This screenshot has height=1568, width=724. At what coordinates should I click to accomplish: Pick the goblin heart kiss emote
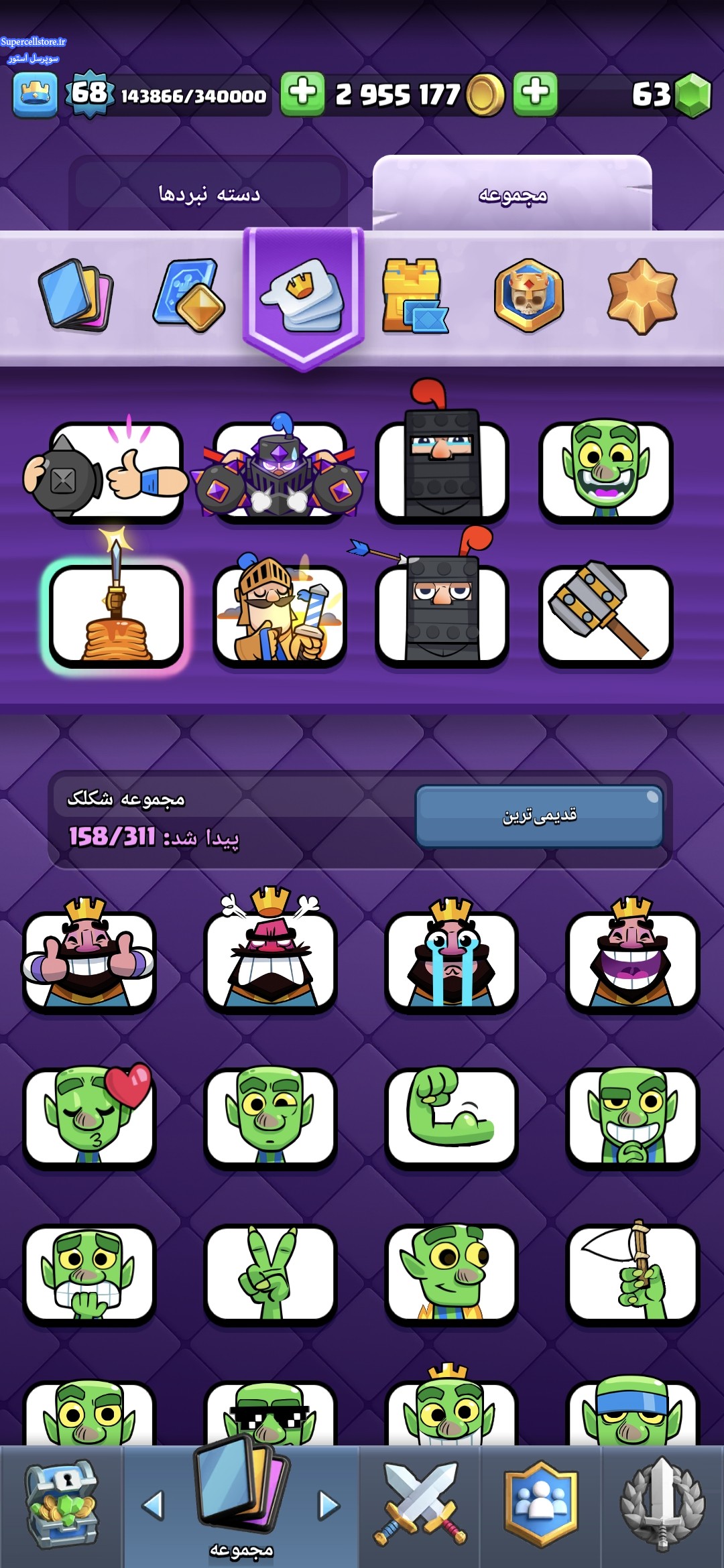[89, 1116]
